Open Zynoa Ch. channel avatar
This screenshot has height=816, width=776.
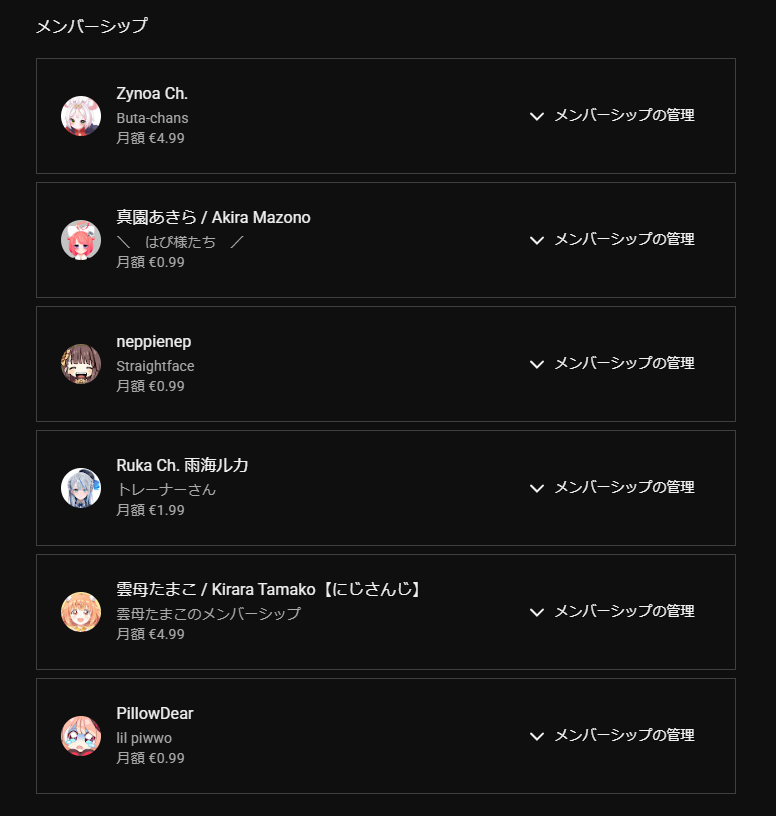[x=81, y=116]
